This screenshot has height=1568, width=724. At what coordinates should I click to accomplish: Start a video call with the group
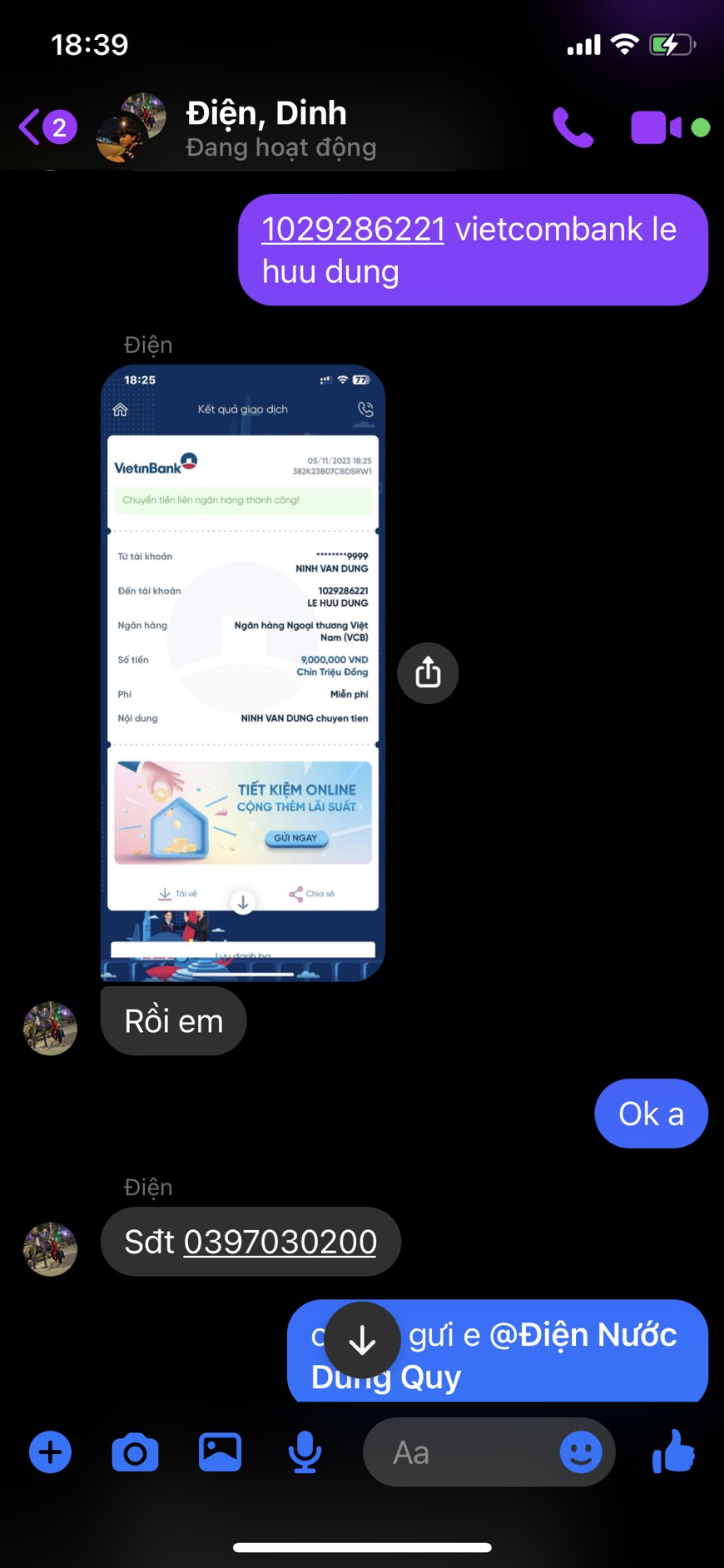[x=657, y=127]
